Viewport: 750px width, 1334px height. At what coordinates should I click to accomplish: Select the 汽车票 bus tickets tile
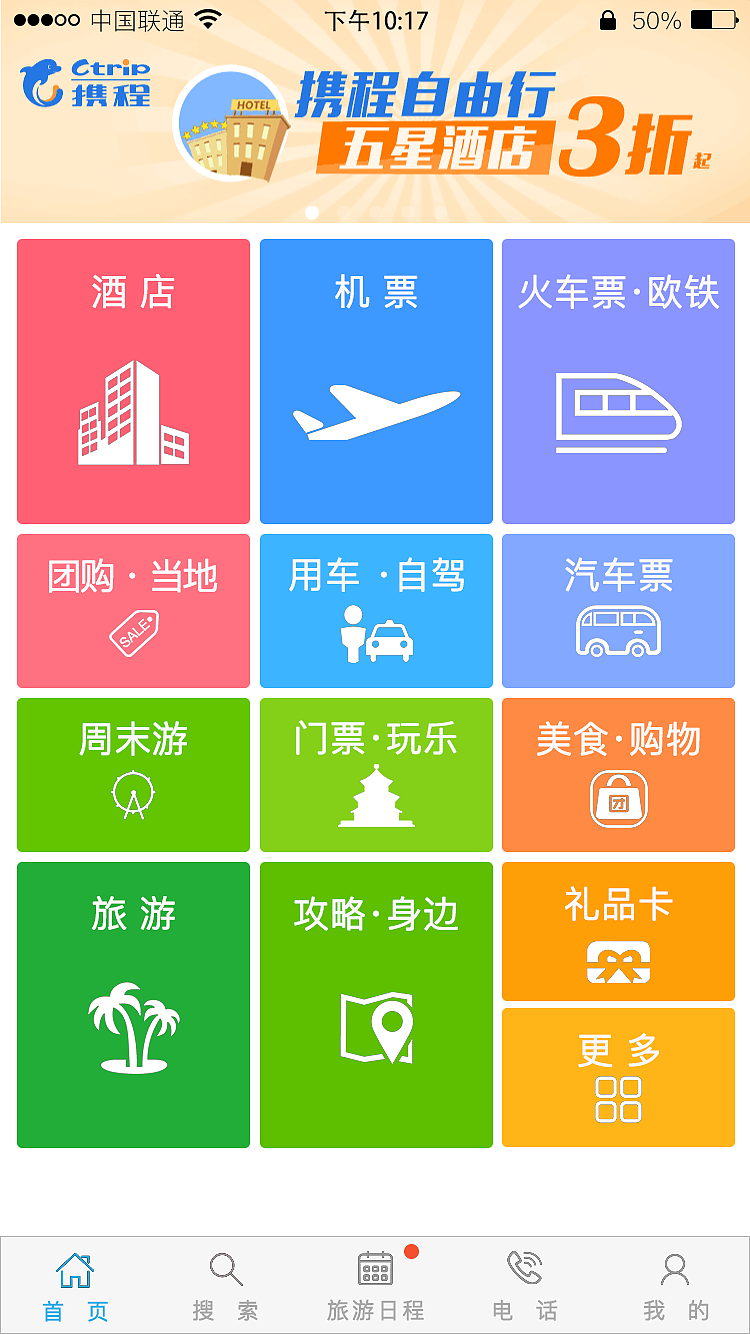pos(617,610)
